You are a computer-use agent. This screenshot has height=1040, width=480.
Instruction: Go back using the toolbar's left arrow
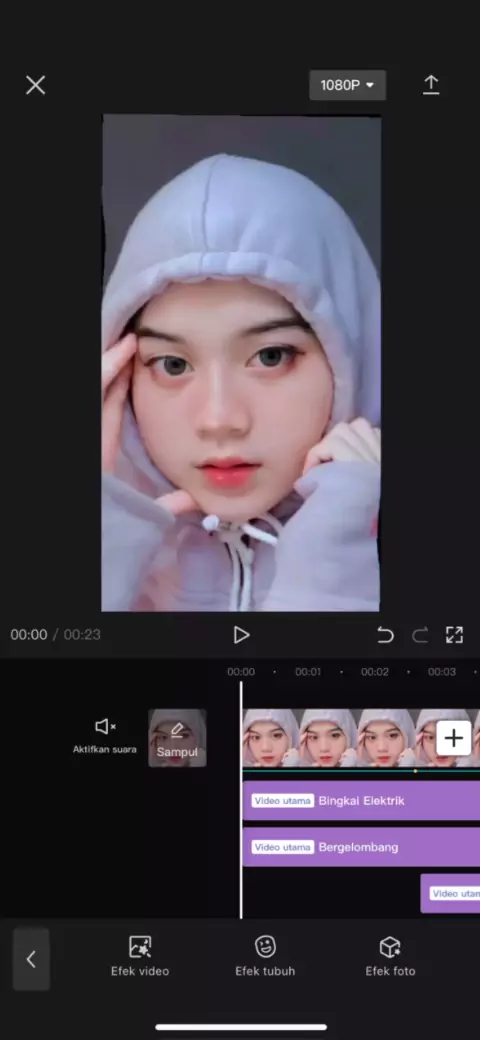coord(31,959)
